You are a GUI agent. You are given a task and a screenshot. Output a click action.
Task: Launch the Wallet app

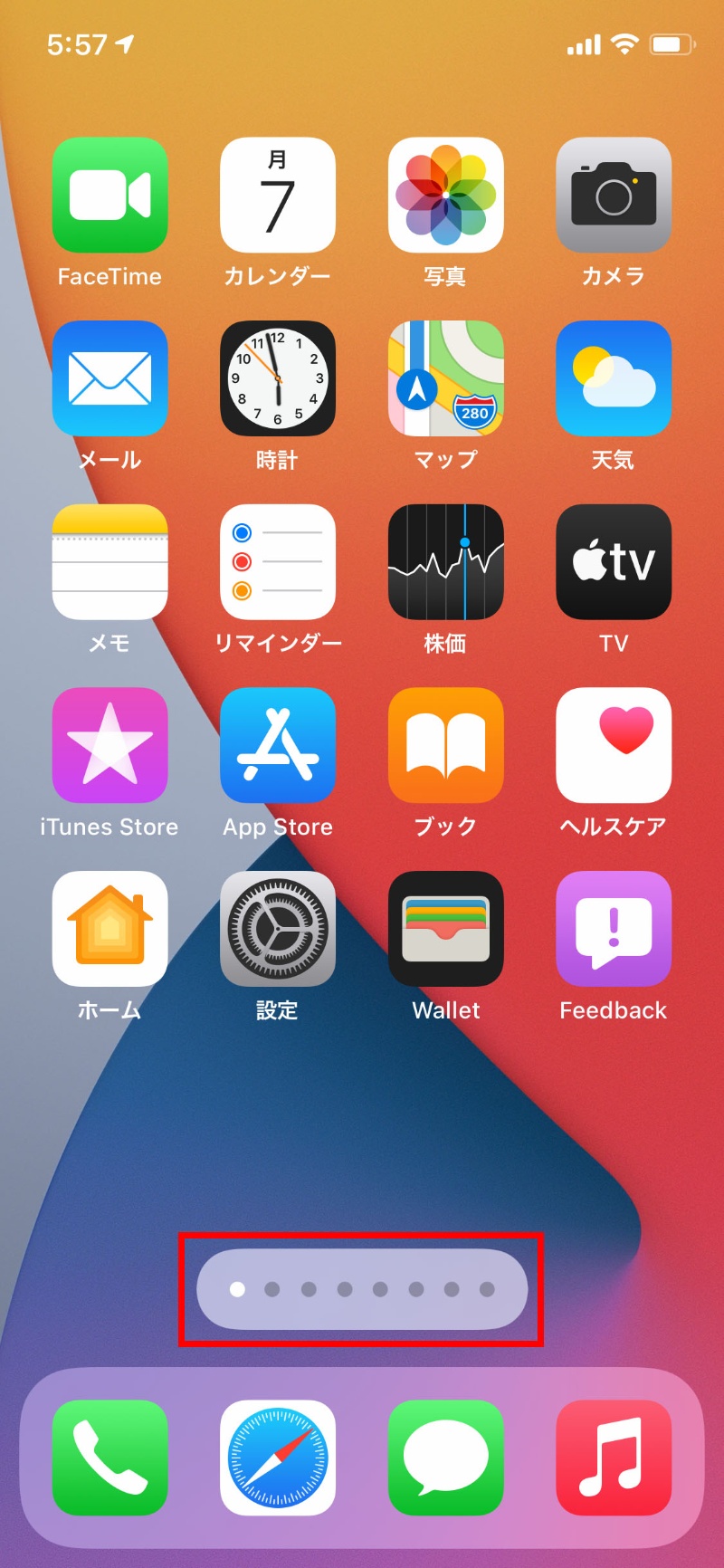445,929
